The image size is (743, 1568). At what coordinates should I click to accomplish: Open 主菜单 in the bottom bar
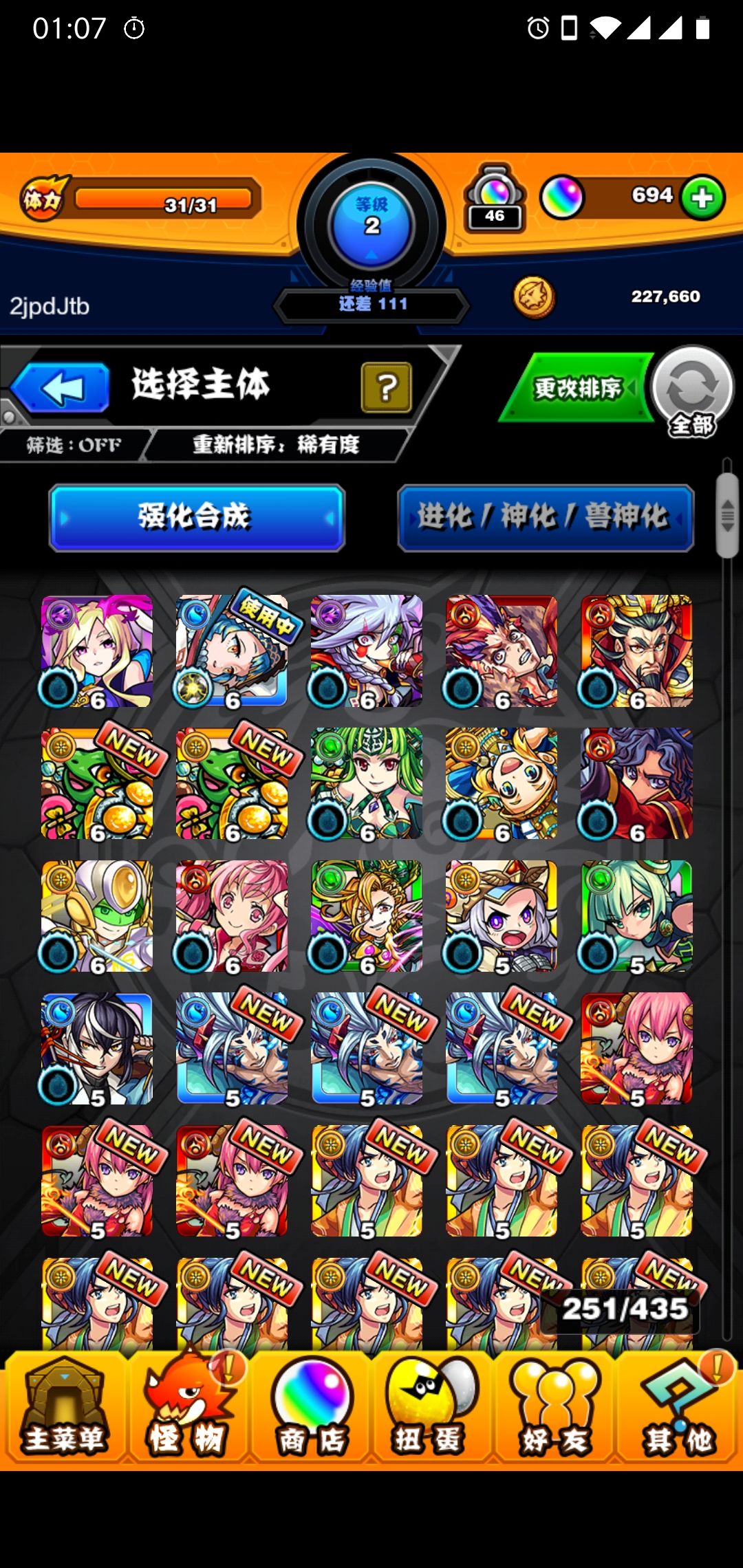click(x=64, y=1408)
